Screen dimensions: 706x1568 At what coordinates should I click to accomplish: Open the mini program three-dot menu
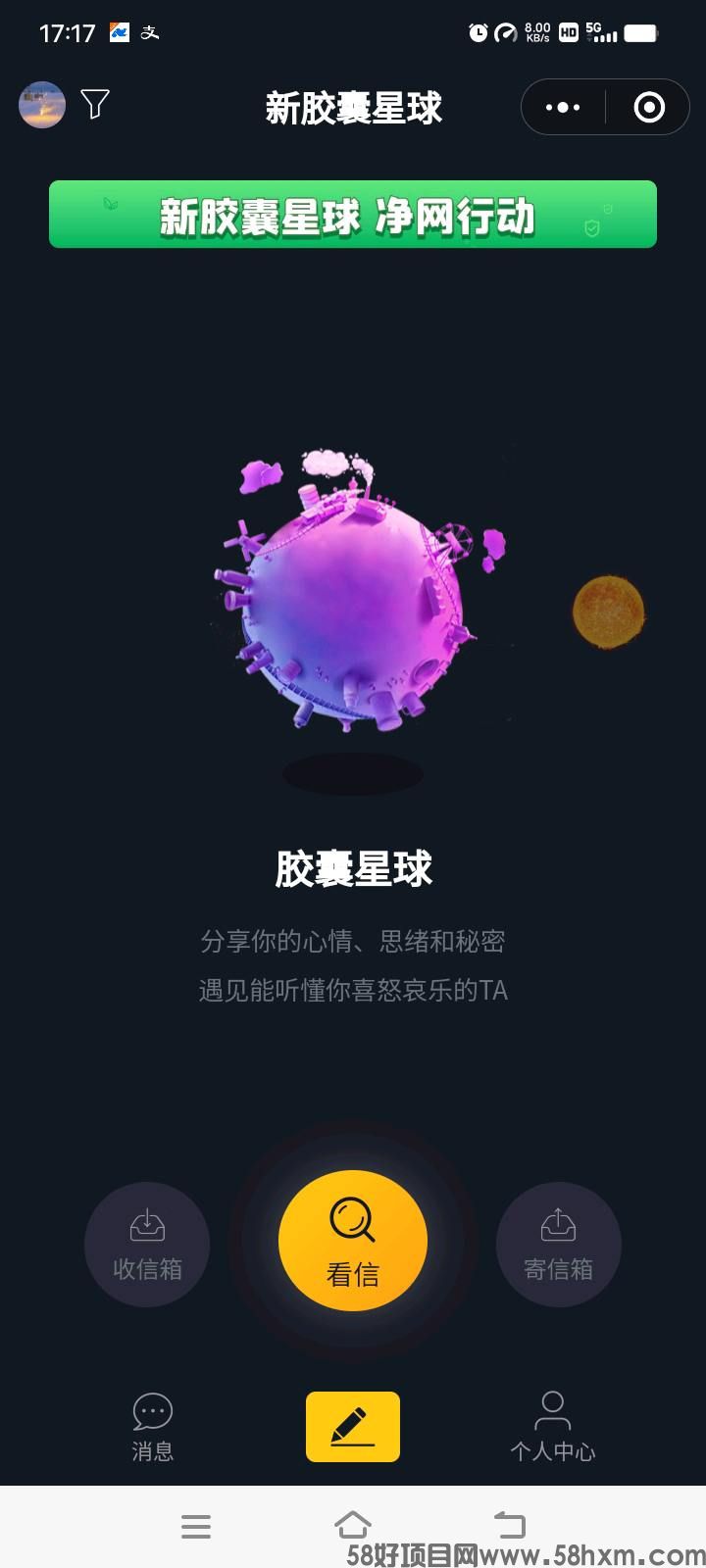563,107
